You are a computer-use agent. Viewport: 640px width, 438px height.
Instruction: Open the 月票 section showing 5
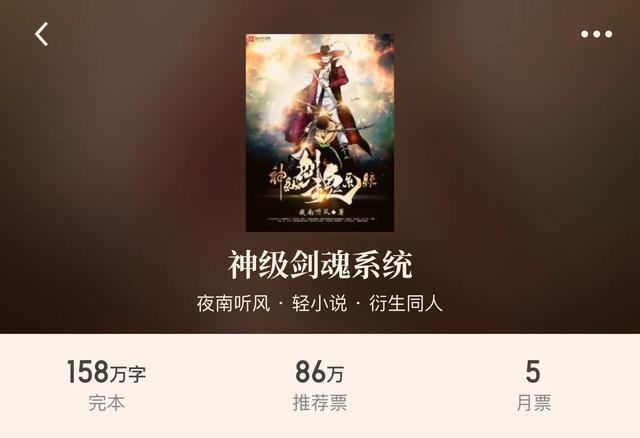(532, 386)
